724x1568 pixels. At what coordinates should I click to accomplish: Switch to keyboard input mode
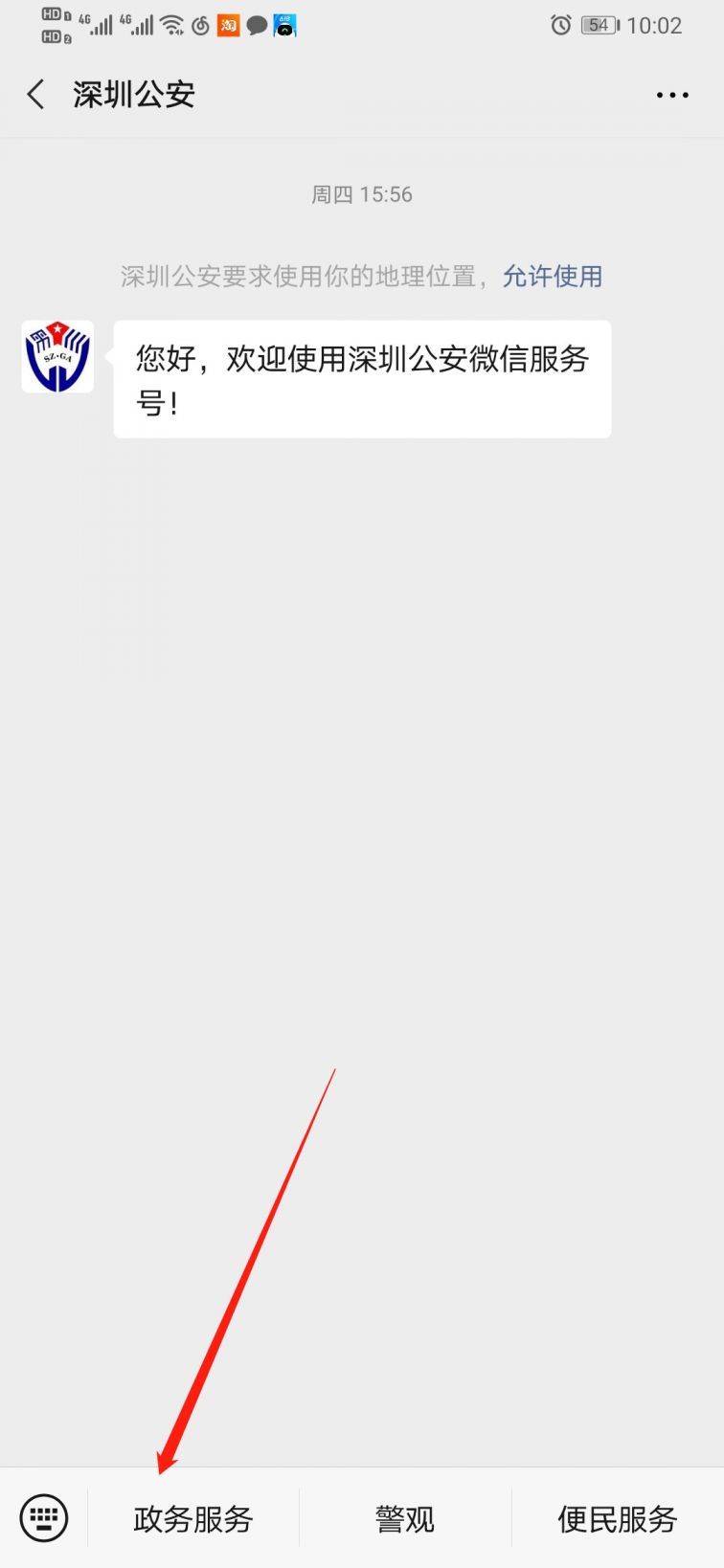tap(44, 1518)
